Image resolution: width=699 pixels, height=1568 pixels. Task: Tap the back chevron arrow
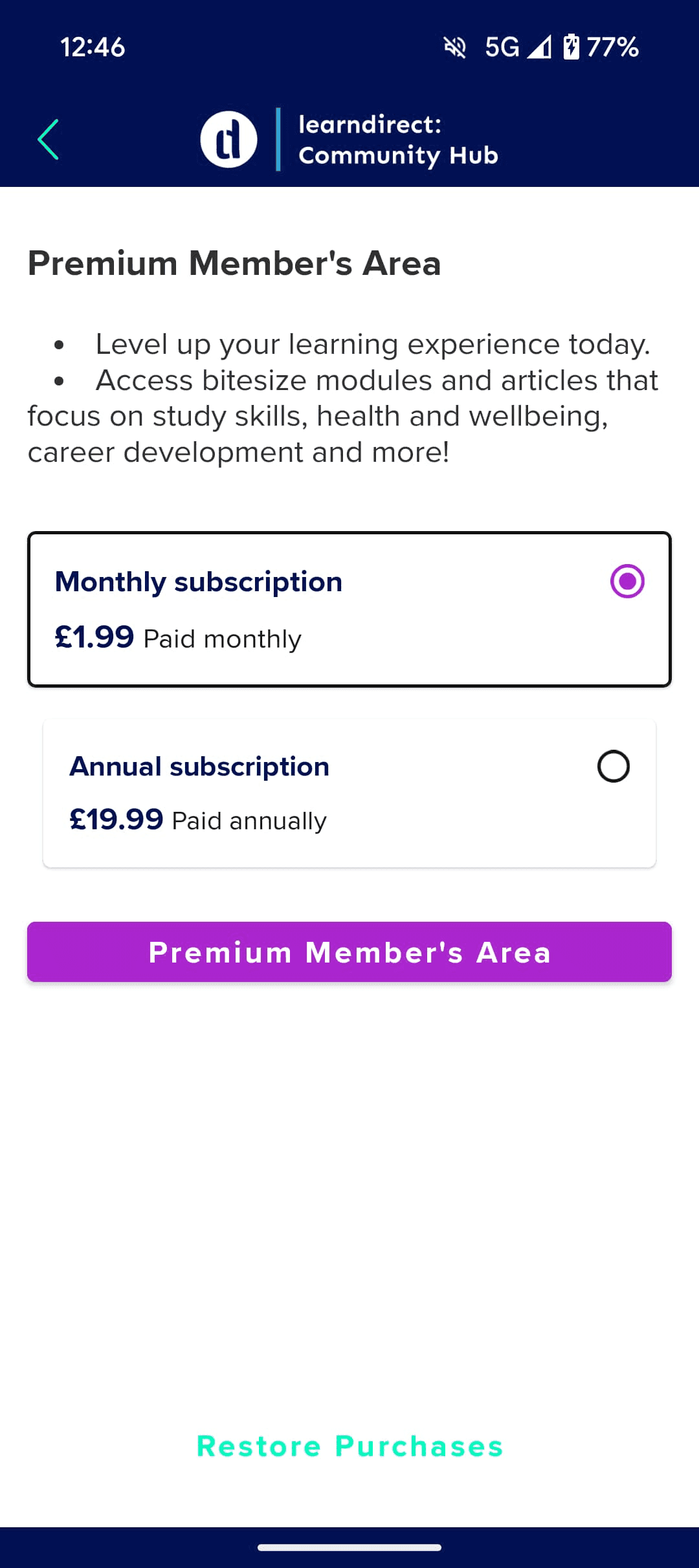(49, 139)
